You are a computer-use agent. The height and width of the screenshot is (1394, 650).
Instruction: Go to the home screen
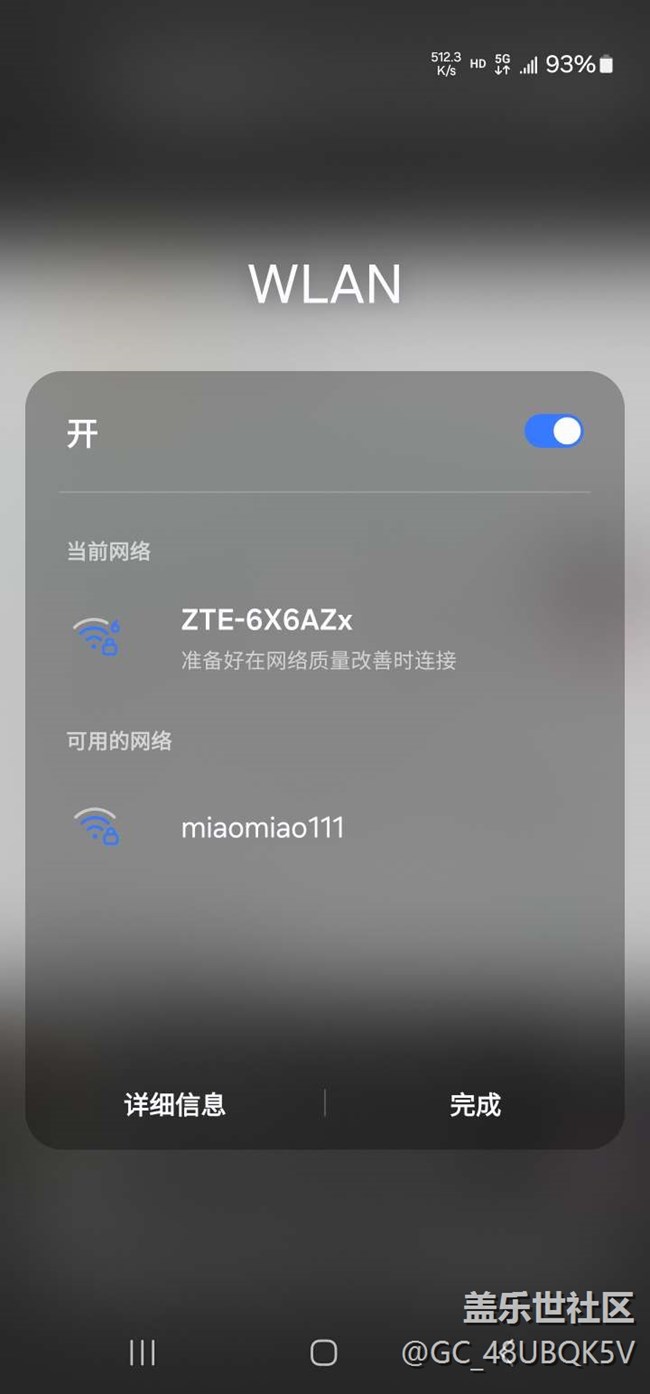tap(323, 1353)
